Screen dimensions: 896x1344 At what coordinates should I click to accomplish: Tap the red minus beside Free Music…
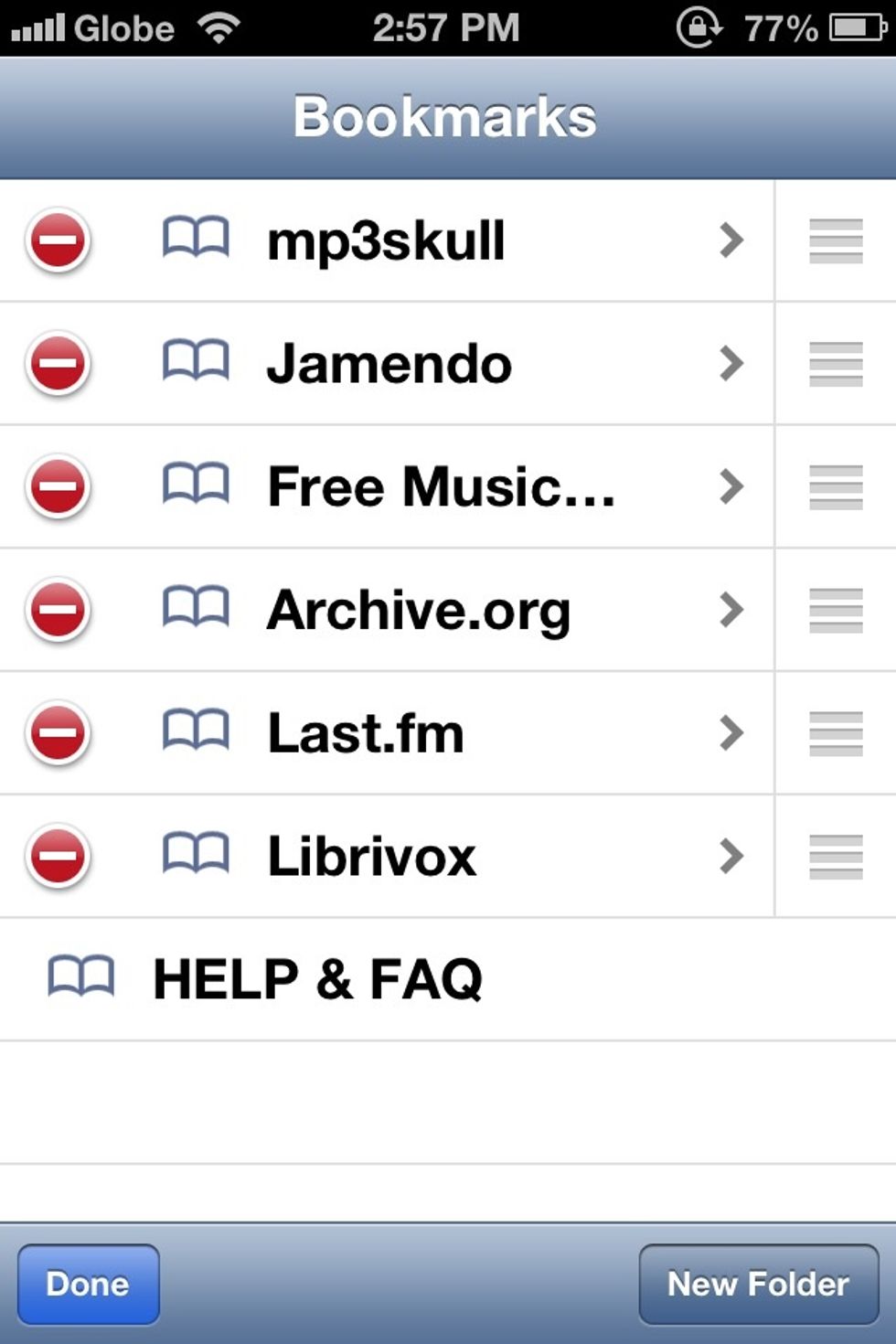(59, 486)
